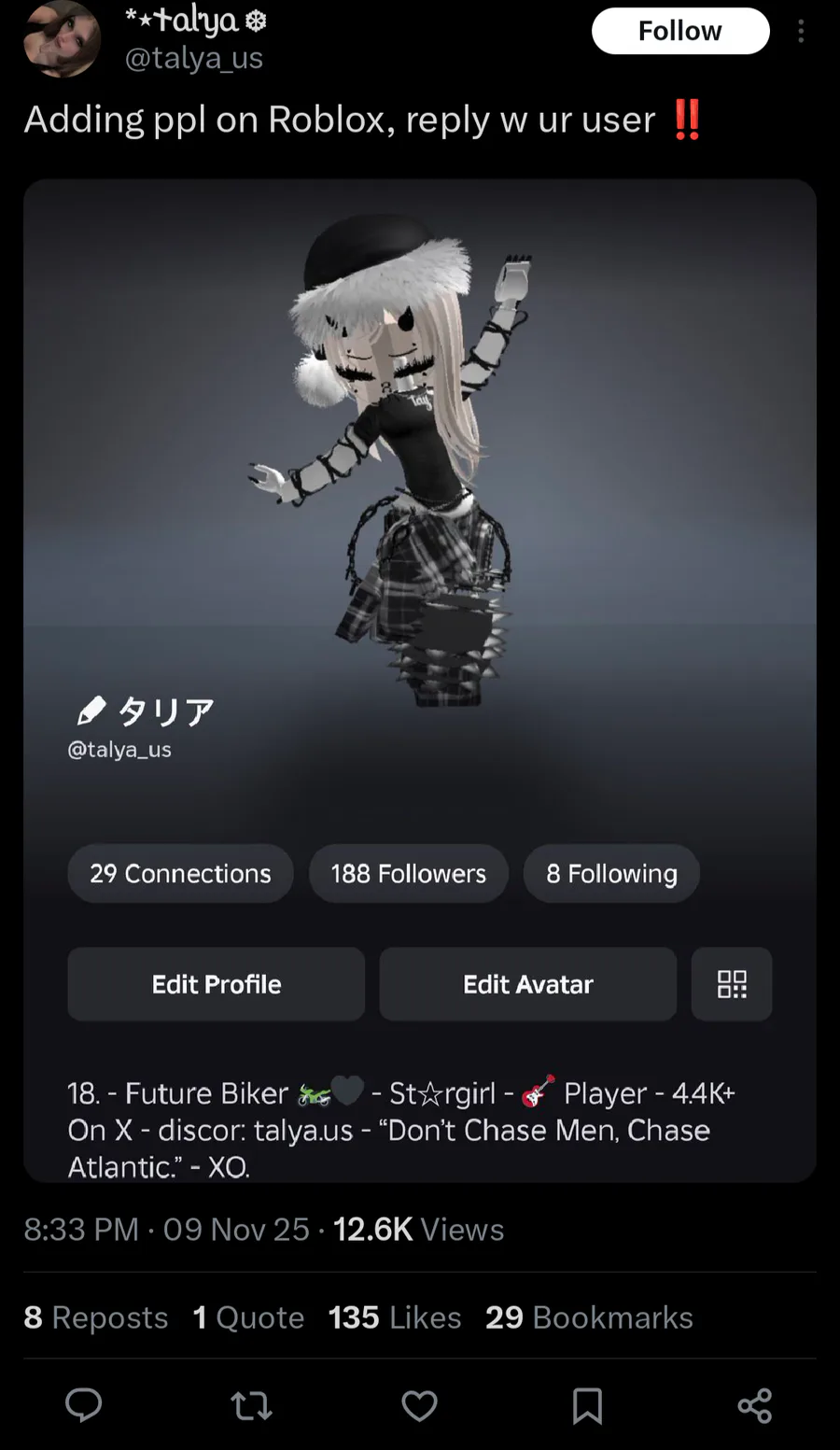Reply to this post

(x=83, y=1405)
